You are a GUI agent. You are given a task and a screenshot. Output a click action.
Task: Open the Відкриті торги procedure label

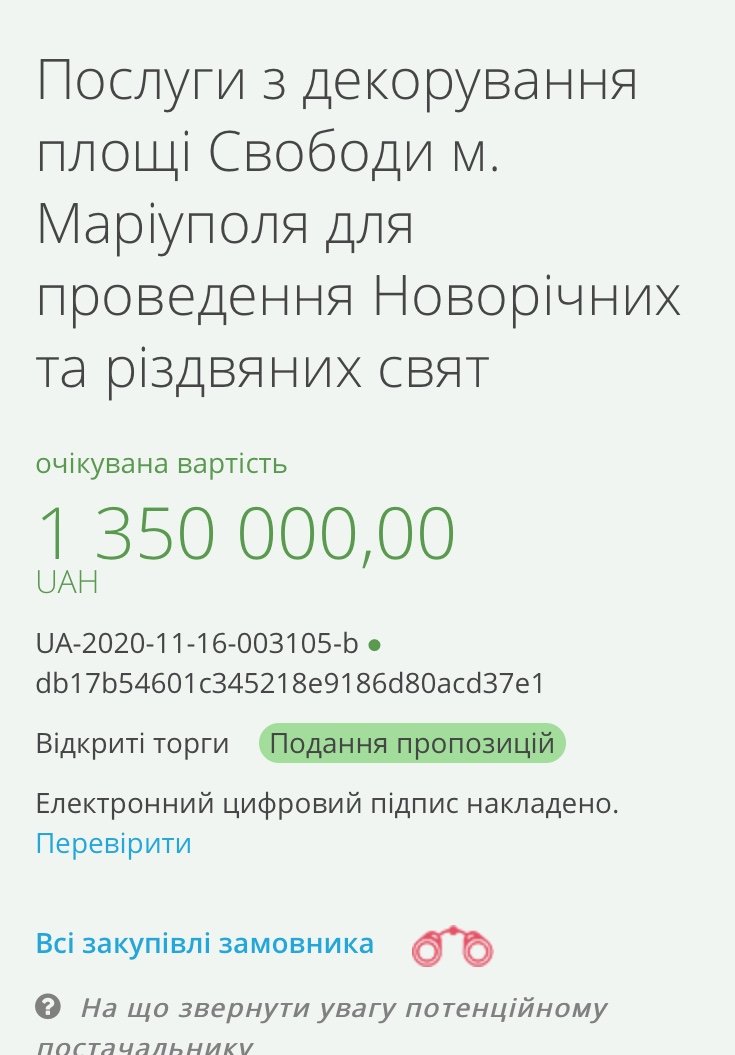tap(133, 743)
